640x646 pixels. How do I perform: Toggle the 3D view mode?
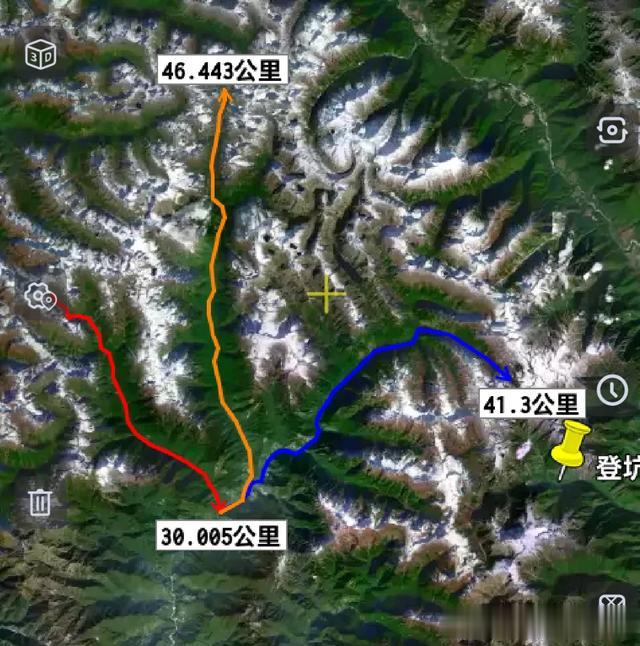[x=40, y=54]
